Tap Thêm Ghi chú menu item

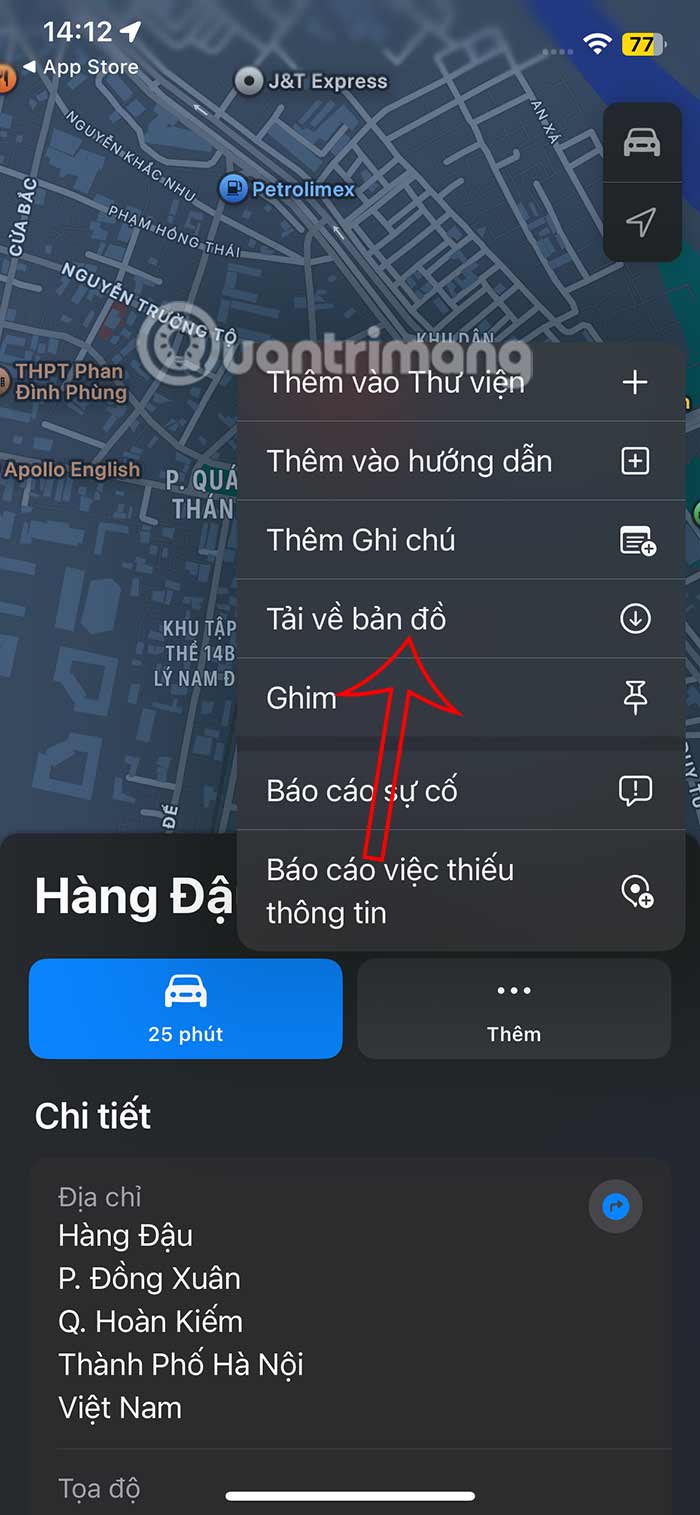pos(460,540)
